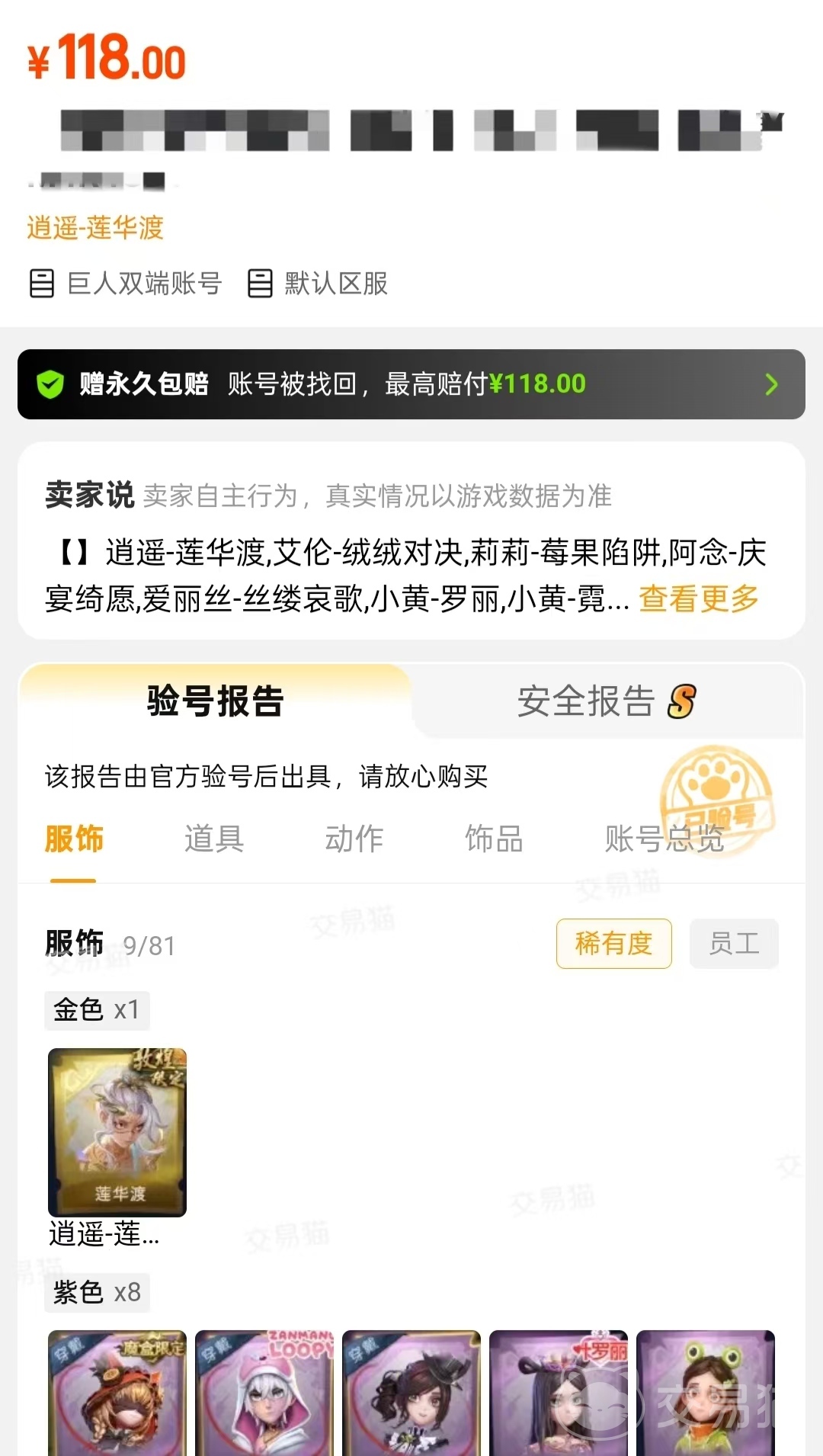Open the 赠永久包赔 compensation banner
823x1456 pixels.
pyautogui.click(x=411, y=384)
